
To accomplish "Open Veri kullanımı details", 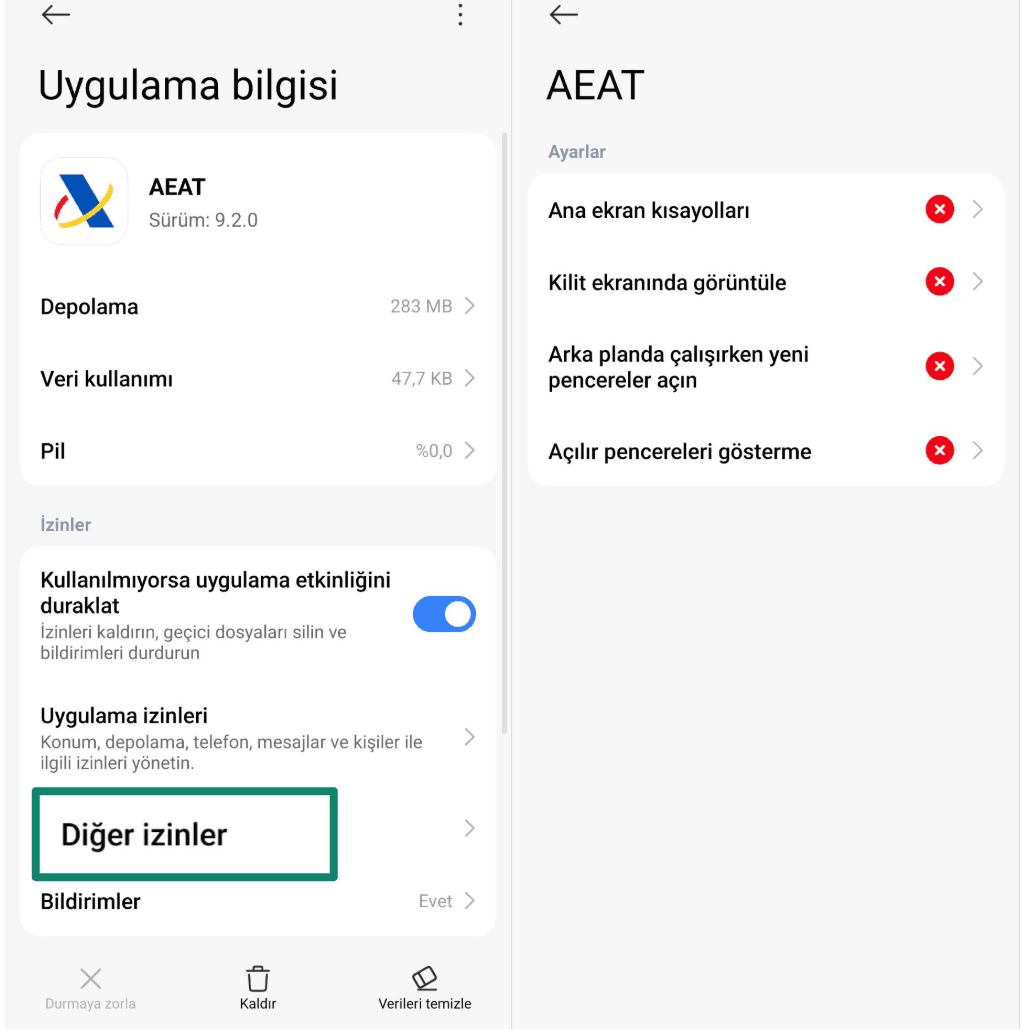I will pyautogui.click(x=257, y=379).
